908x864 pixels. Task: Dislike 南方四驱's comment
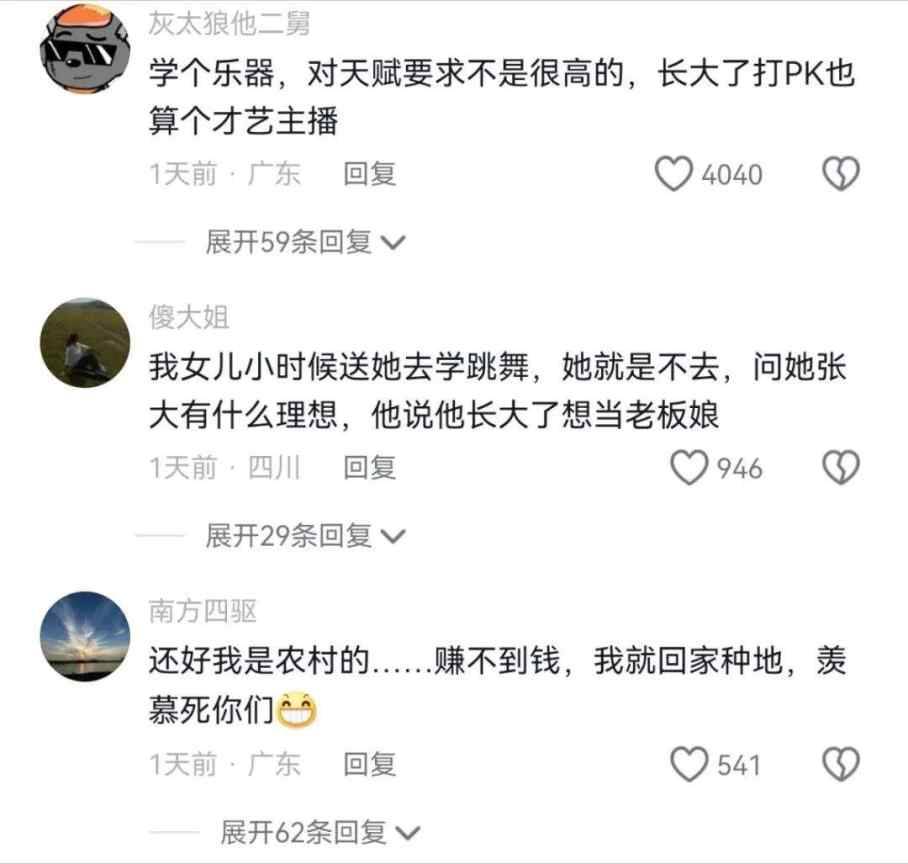840,766
